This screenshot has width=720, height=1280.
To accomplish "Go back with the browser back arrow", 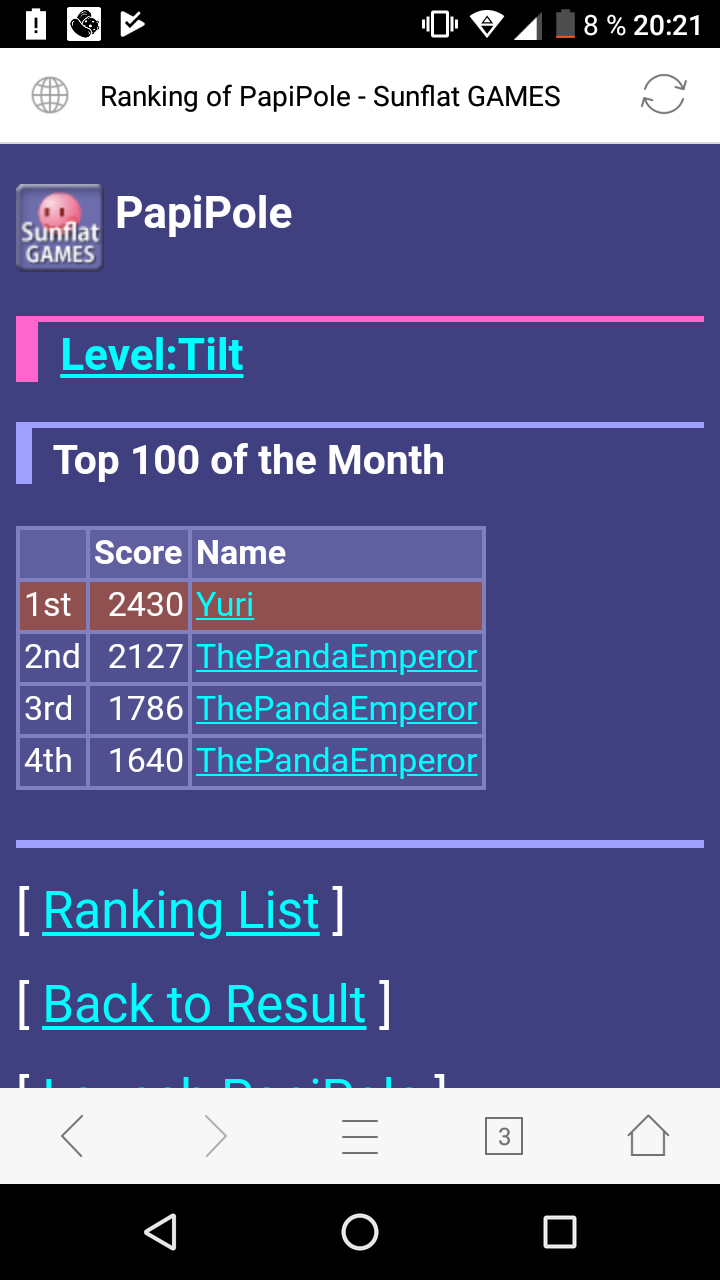I will point(72,1136).
